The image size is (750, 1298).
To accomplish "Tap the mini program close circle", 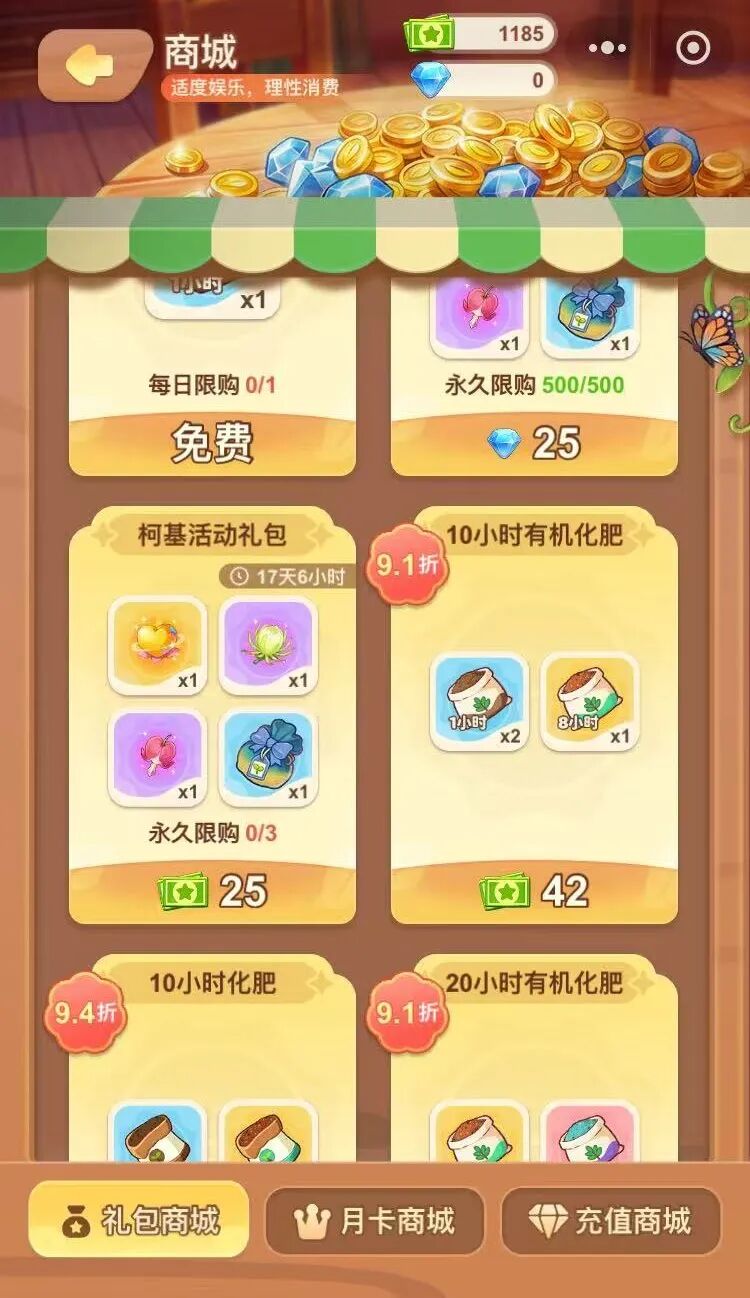I will 693,48.
